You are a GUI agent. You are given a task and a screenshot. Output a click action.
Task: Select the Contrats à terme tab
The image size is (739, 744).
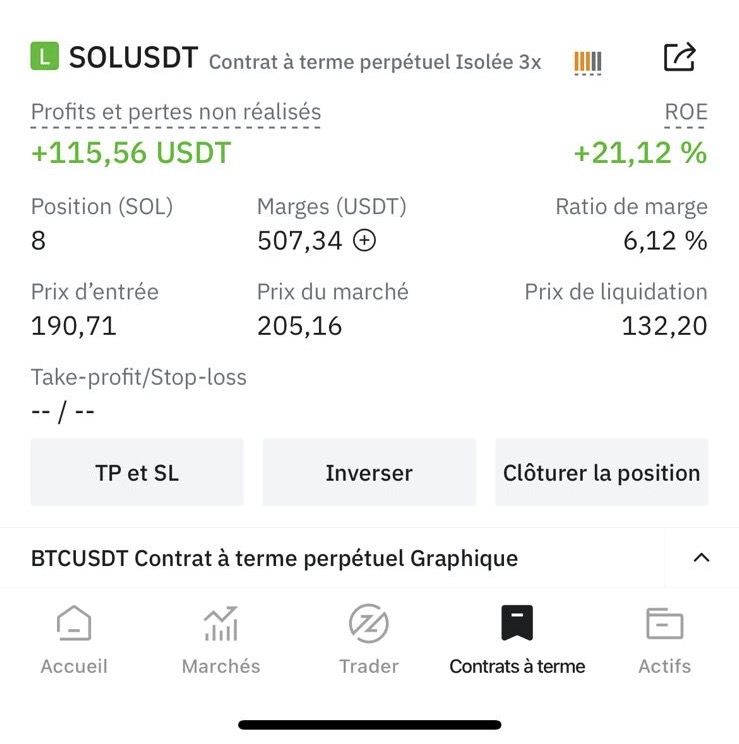coord(517,640)
